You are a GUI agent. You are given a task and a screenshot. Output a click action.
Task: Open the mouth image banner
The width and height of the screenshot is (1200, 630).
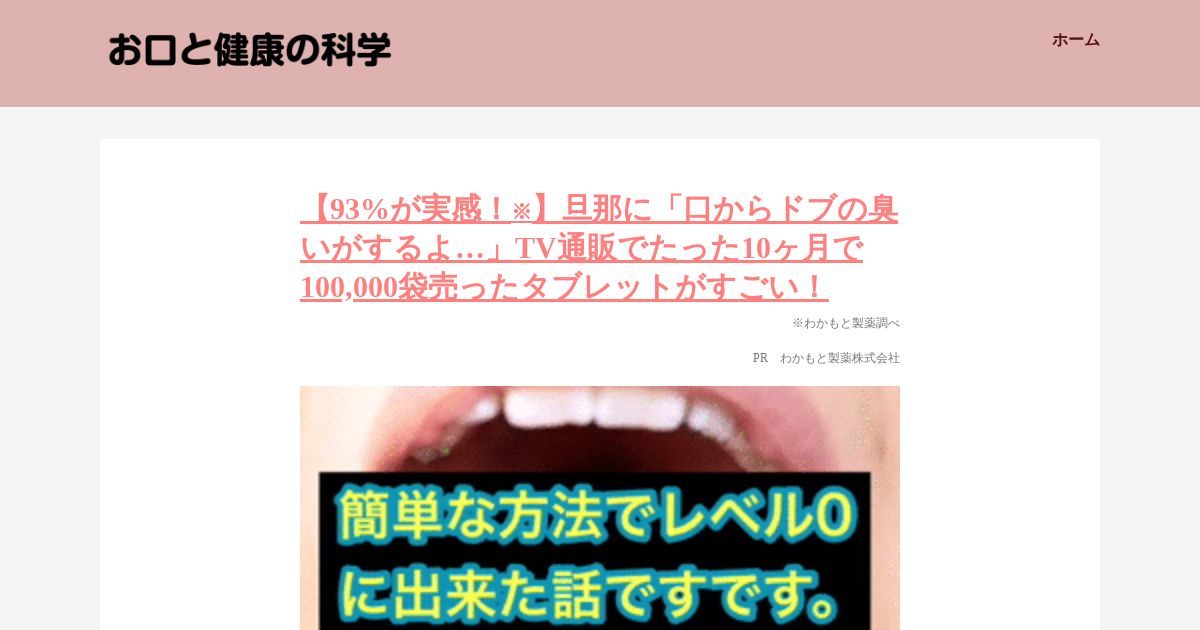tap(600, 508)
